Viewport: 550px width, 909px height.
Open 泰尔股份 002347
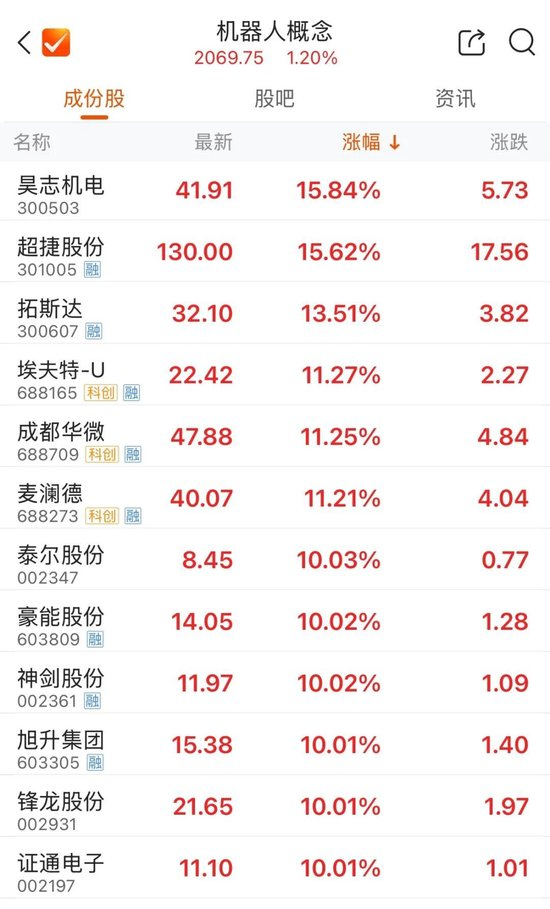pos(275,559)
